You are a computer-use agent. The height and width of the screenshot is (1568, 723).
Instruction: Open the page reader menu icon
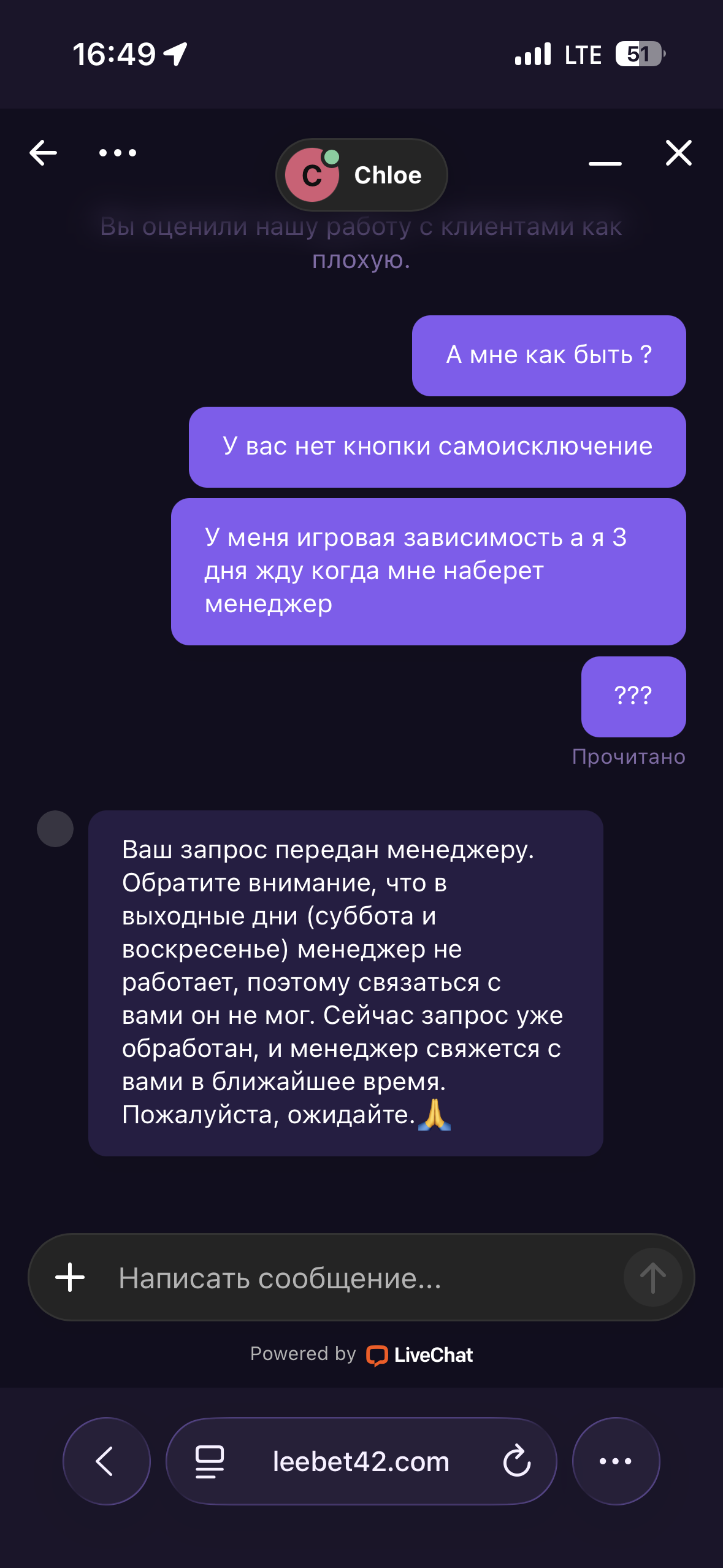[210, 1461]
